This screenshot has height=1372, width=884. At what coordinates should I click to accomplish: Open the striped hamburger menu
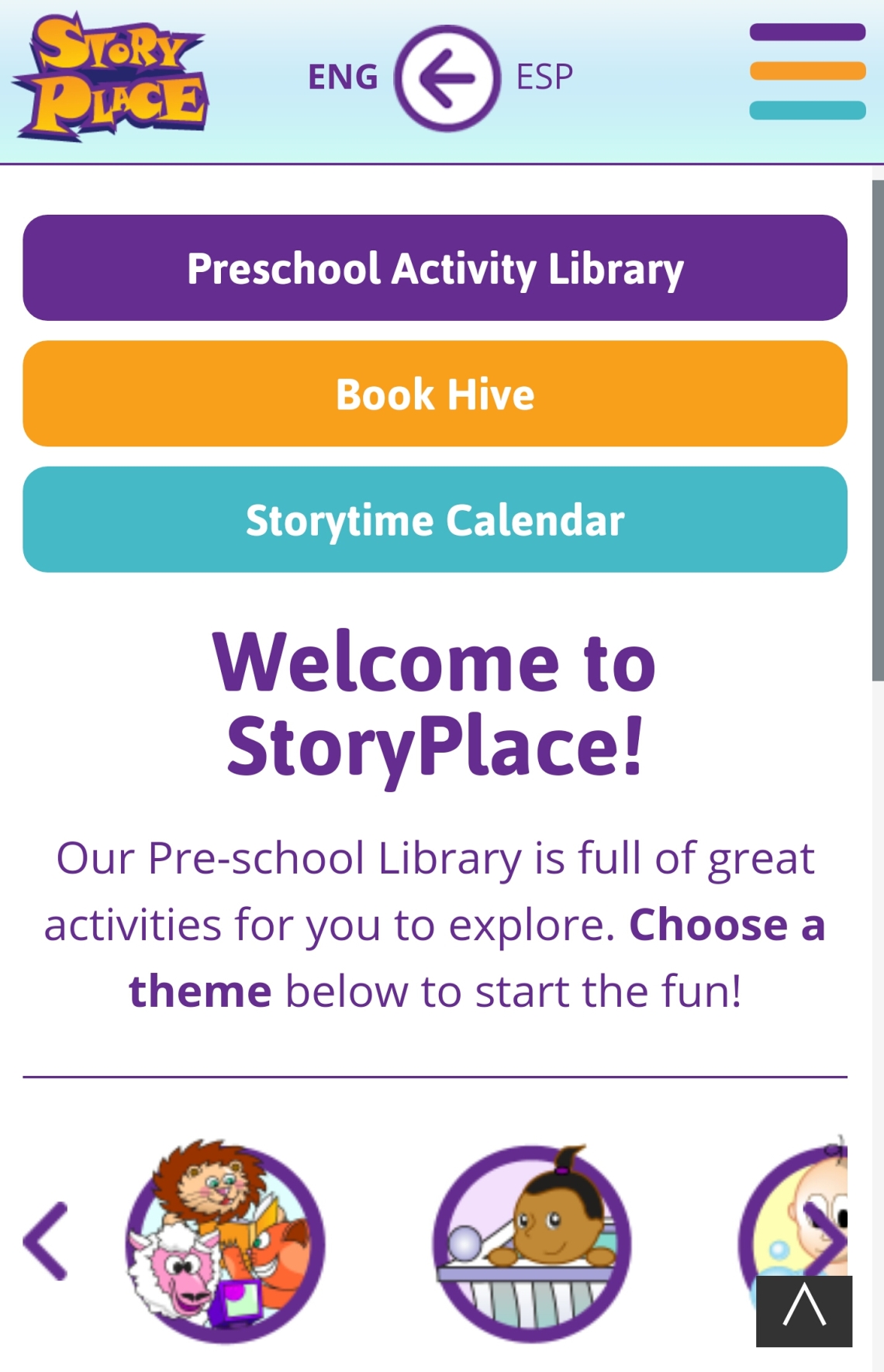(807, 72)
